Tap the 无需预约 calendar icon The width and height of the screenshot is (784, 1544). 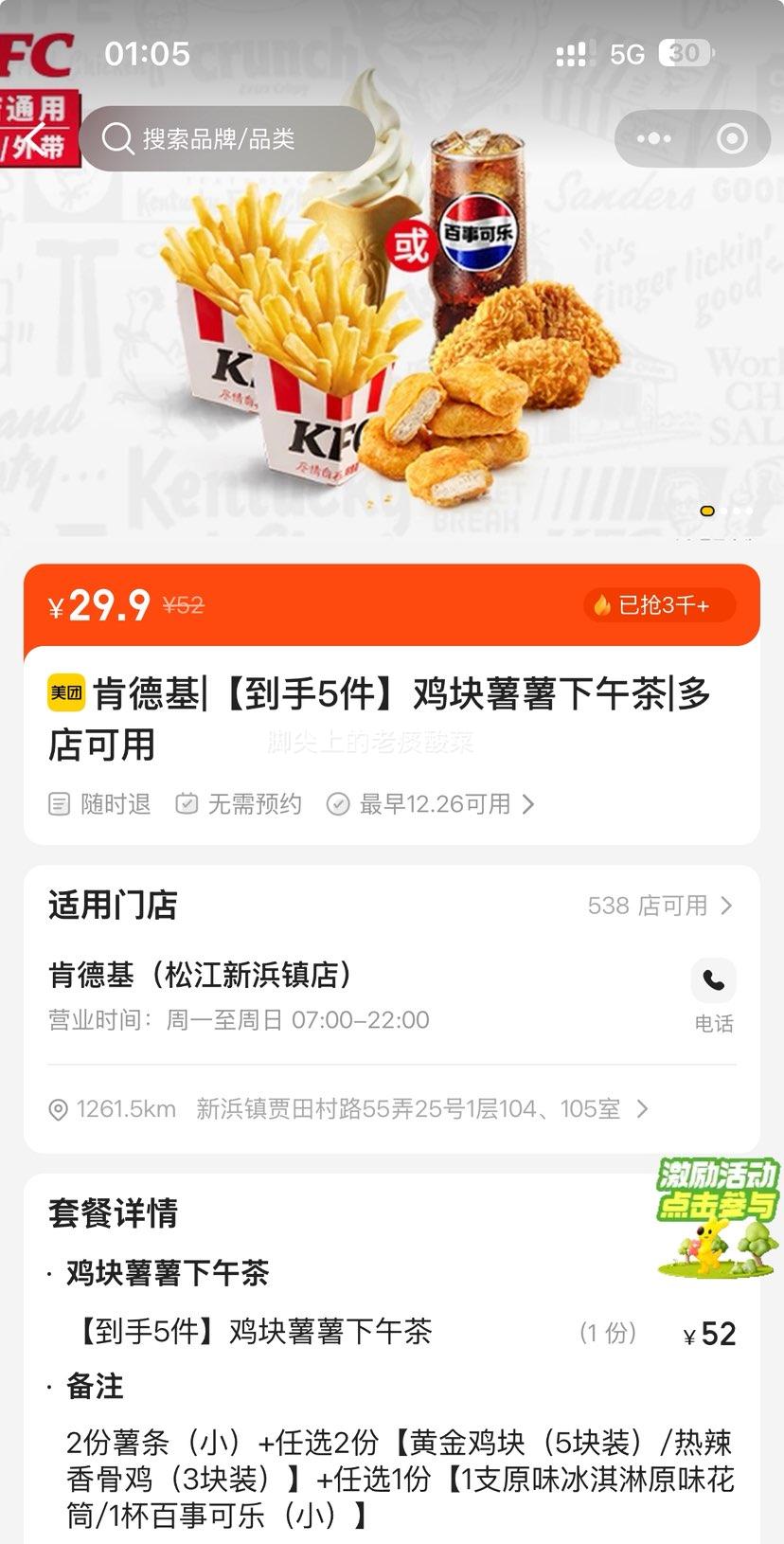[186, 804]
